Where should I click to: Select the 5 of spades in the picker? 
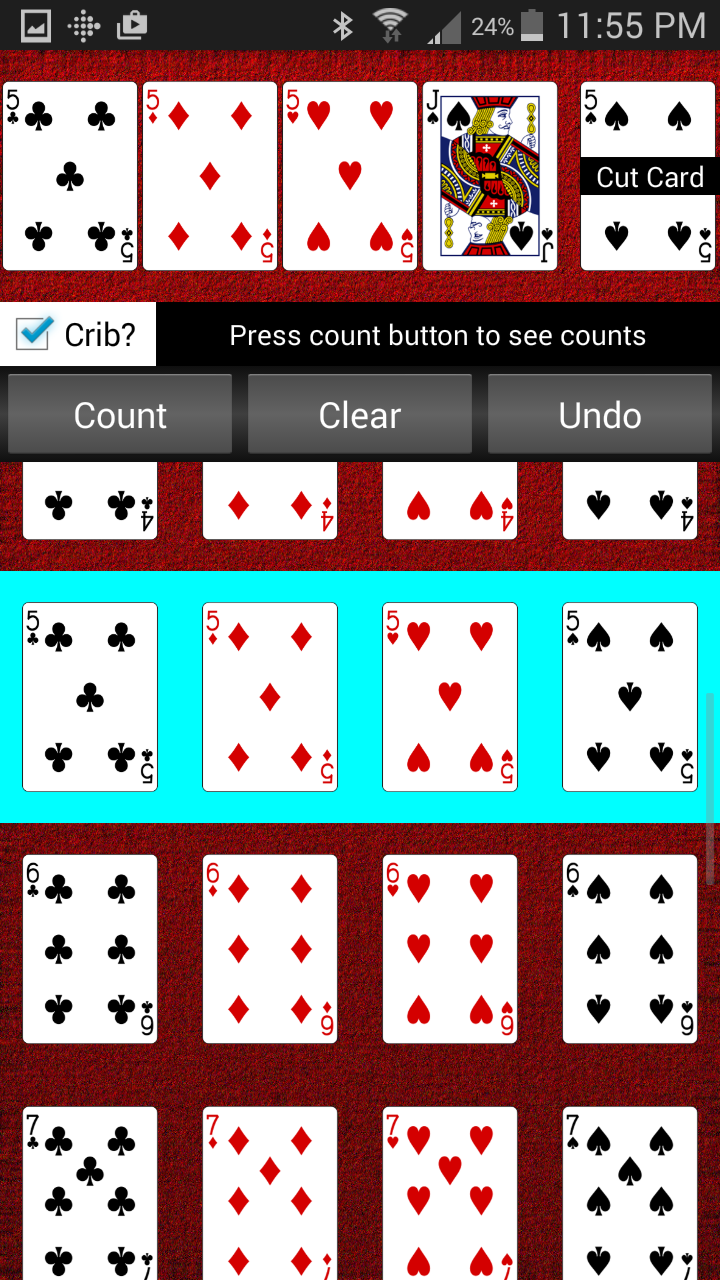point(629,696)
